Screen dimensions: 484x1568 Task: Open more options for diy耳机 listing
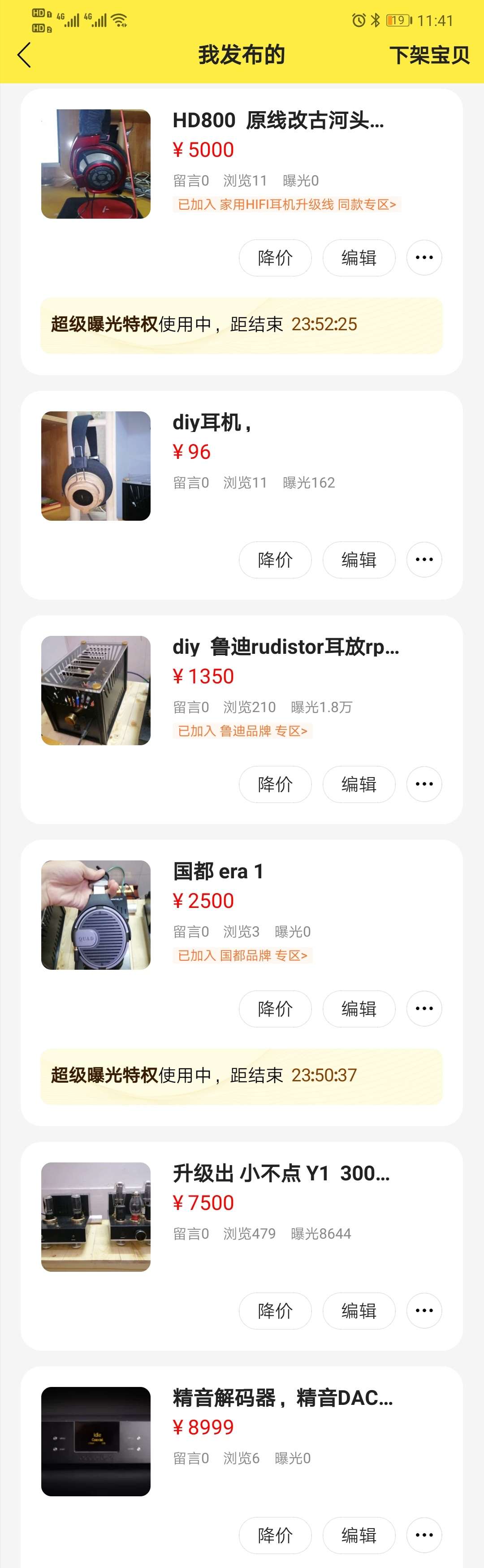coord(424,559)
